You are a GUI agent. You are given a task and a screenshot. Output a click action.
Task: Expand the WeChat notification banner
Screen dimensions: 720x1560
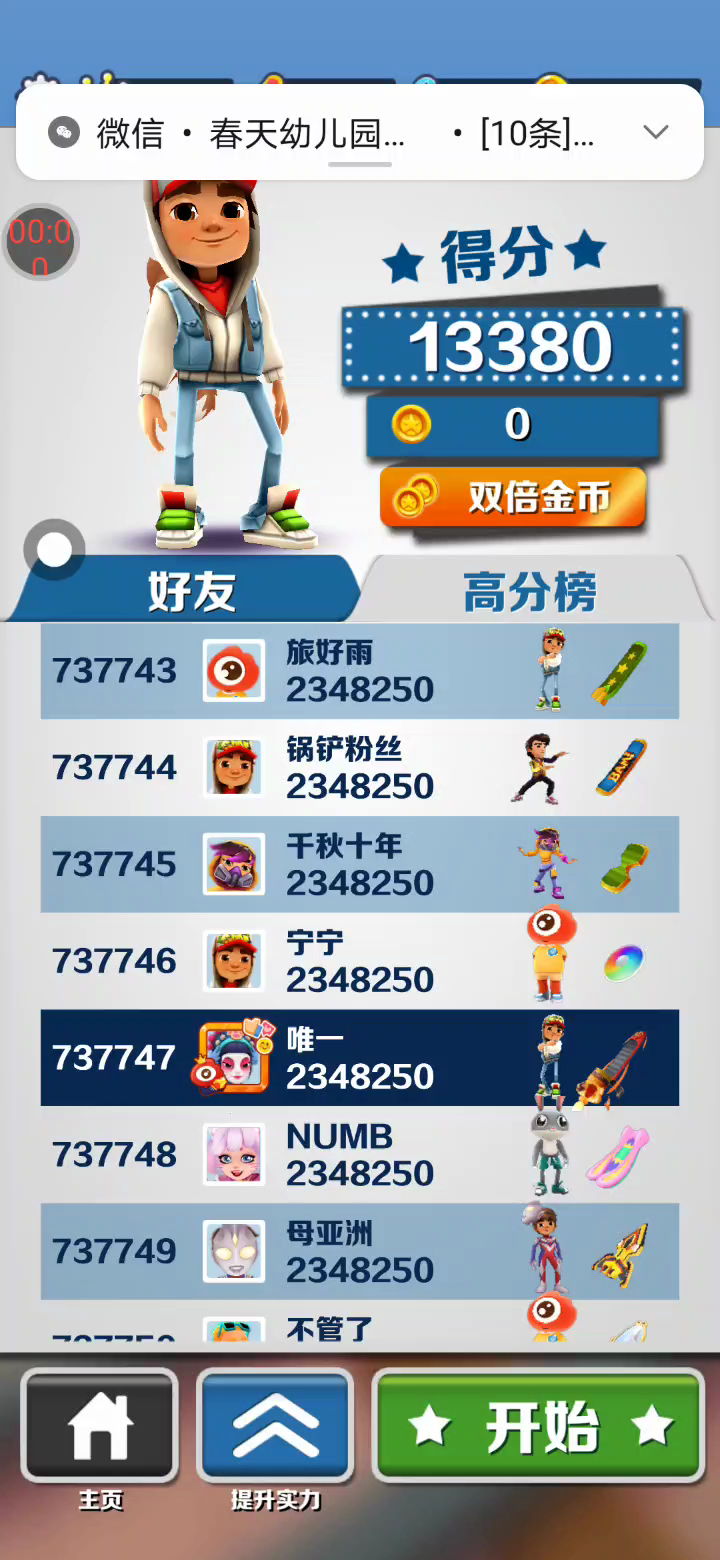tap(655, 132)
